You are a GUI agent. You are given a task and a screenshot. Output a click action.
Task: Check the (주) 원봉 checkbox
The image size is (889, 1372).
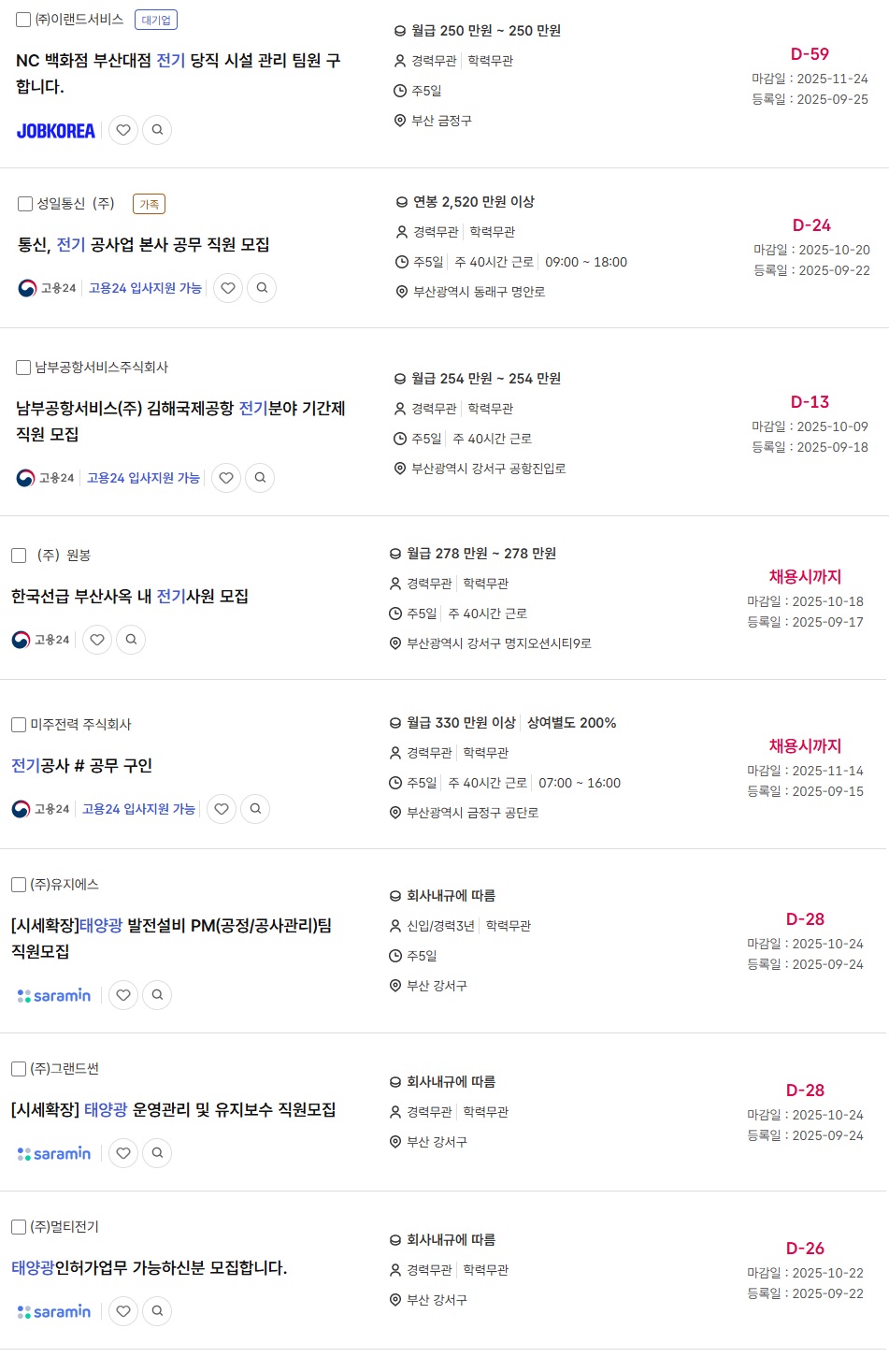coord(19,556)
